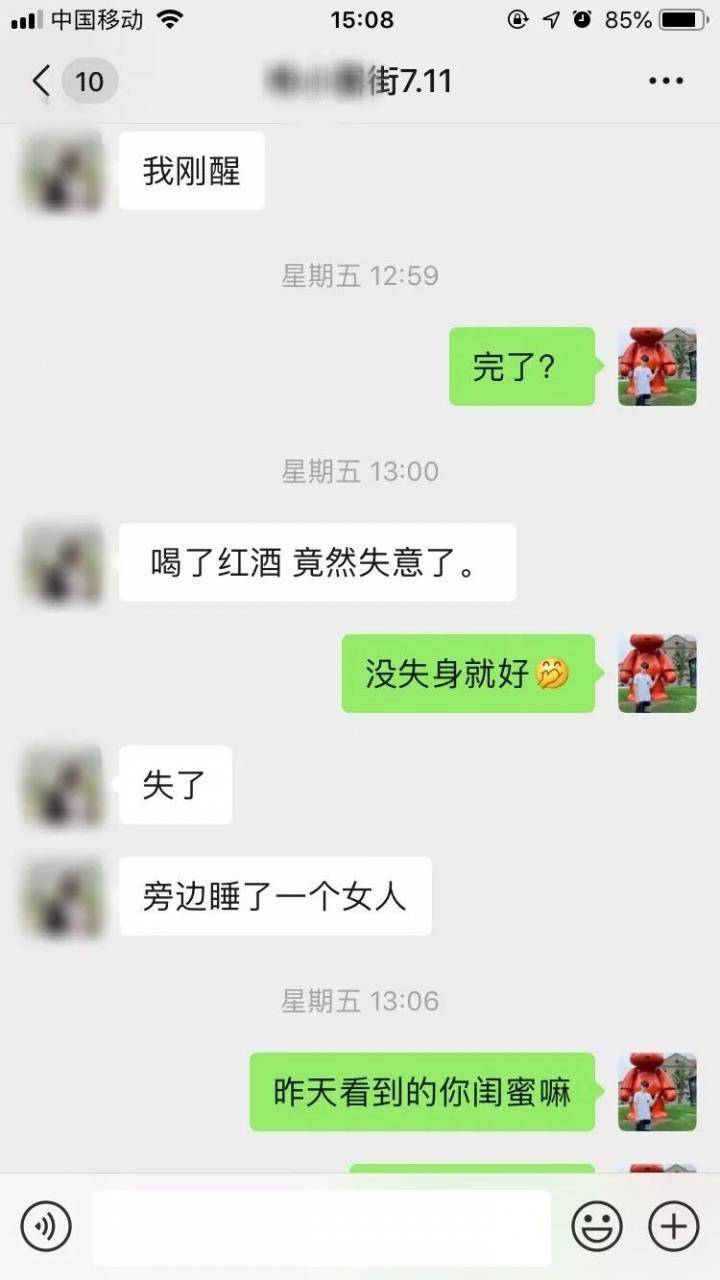Tap the '失了' message bubble
Viewport: 720px width, 1280px height.
(175, 786)
